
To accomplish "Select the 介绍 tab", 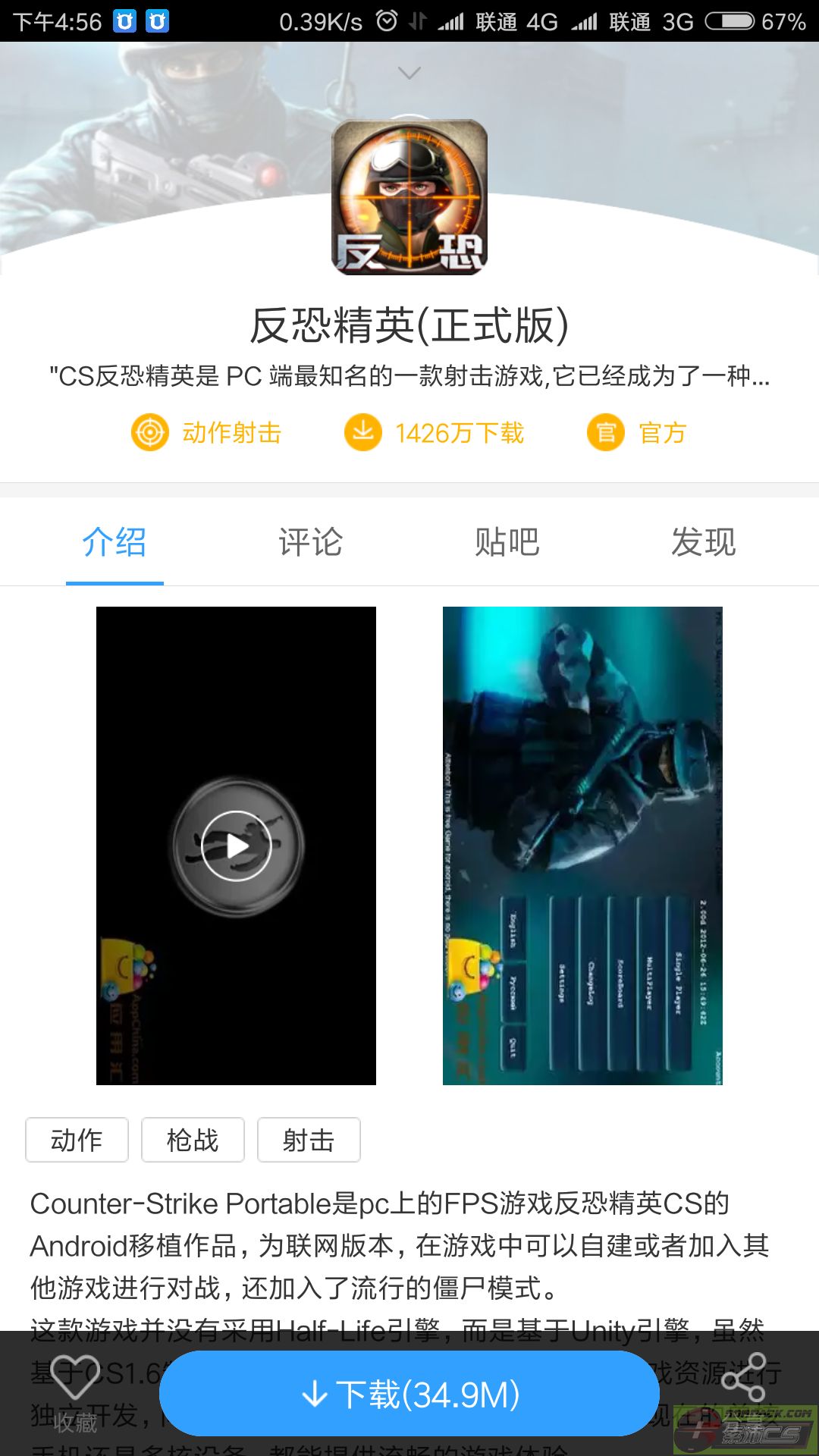I will (x=115, y=542).
